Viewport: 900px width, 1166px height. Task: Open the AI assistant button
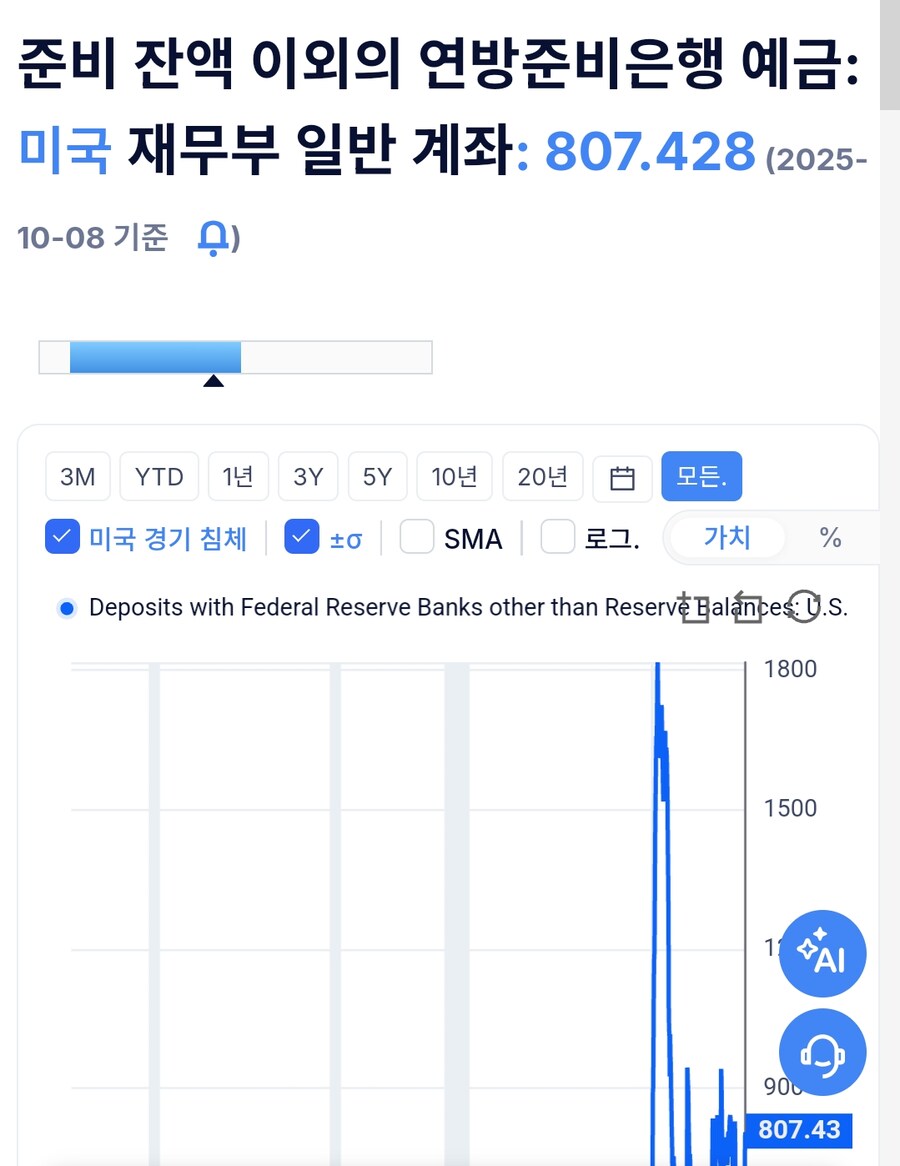(x=822, y=954)
